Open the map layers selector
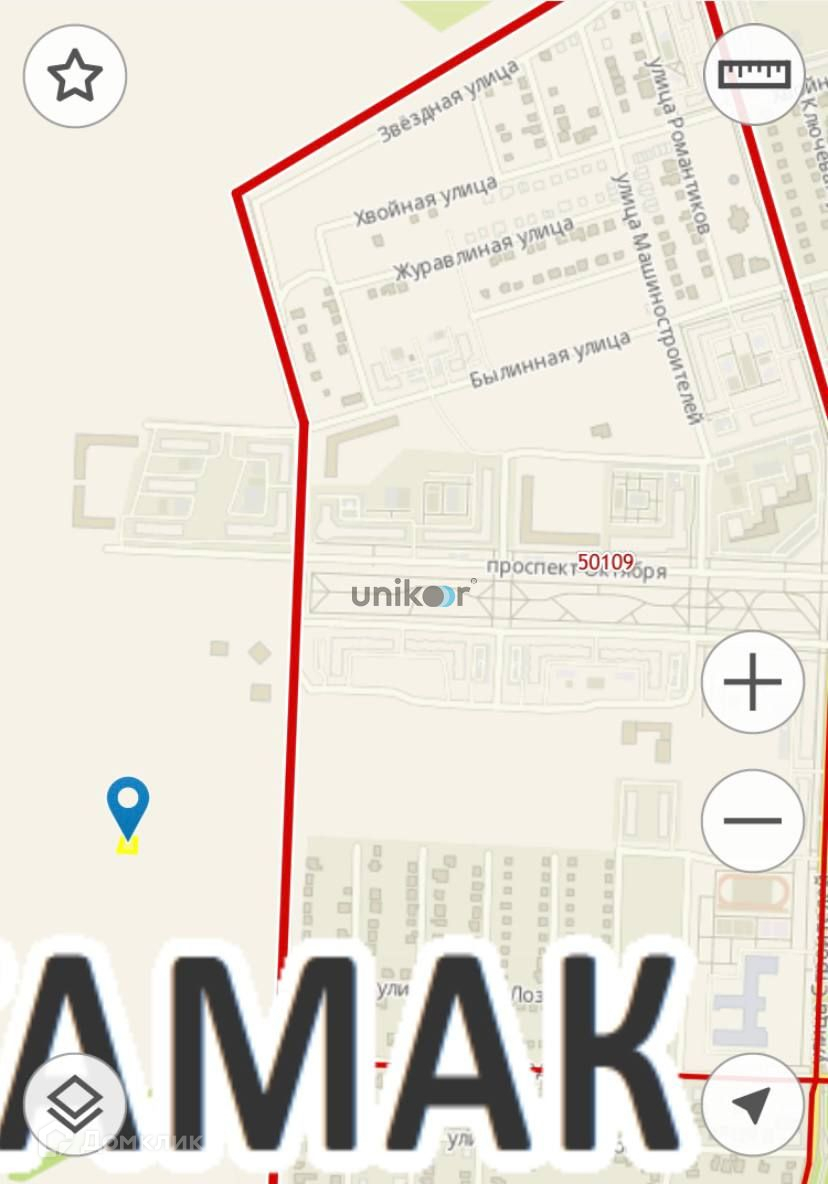 click(75, 1104)
